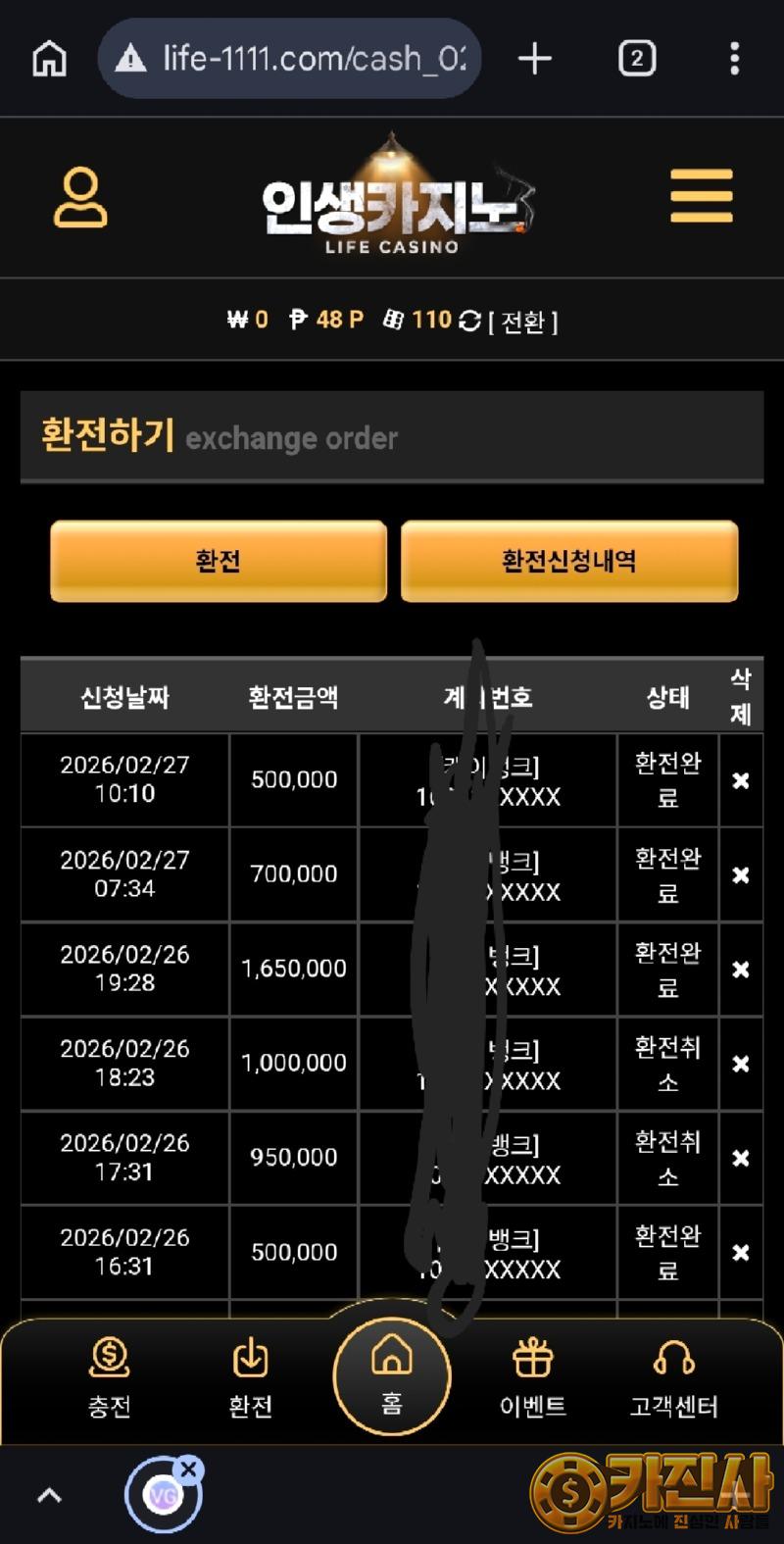Screen dimensions: 784x1544
Task: Go to the 충전 deposit tab
Action: click(110, 1377)
